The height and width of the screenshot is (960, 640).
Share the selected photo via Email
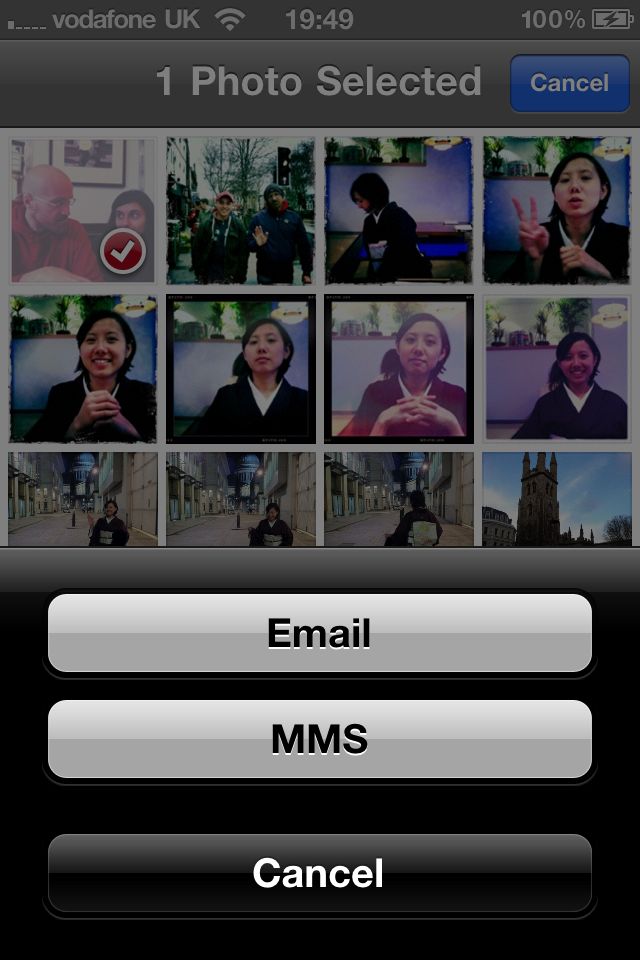coord(320,633)
